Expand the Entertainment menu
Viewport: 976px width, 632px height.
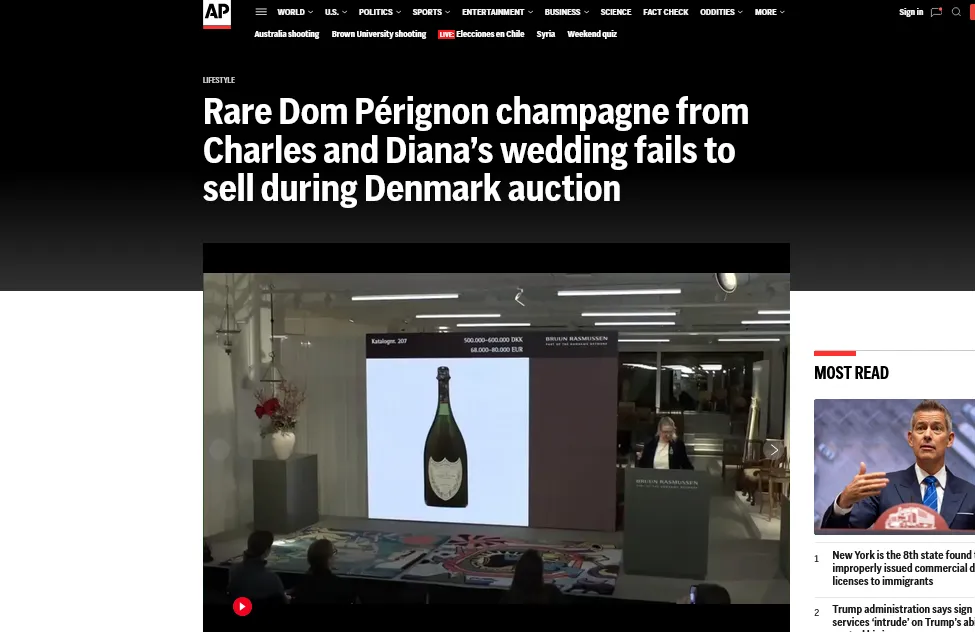point(497,12)
